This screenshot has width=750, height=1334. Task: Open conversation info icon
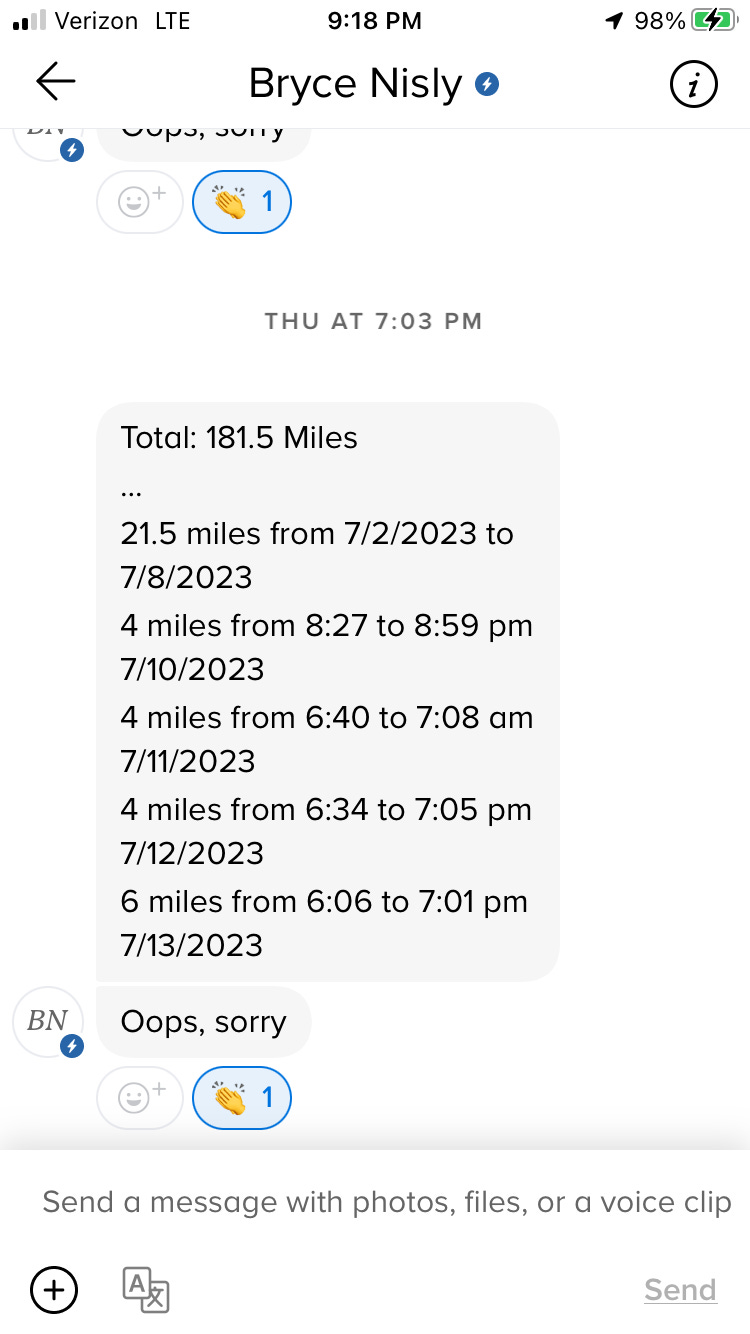tap(693, 85)
